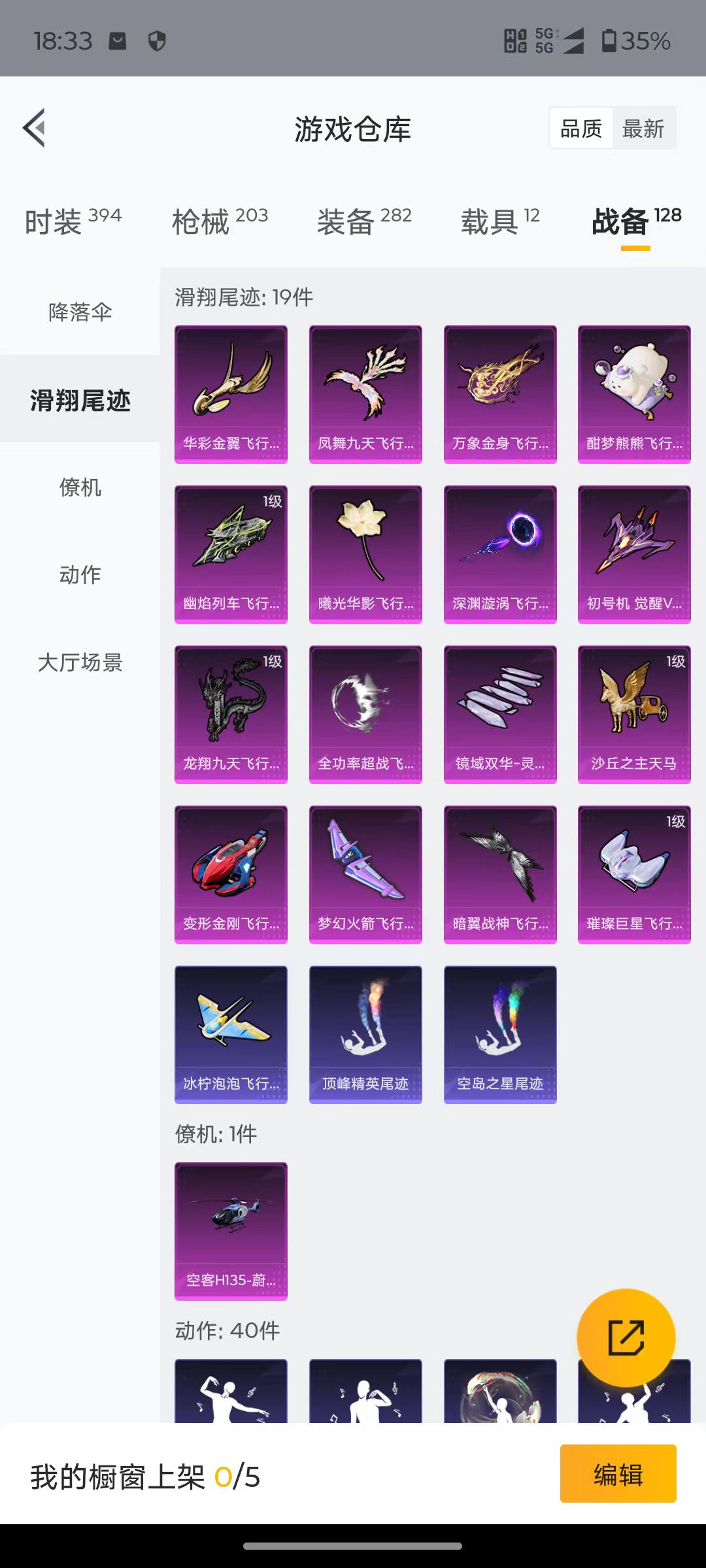Open the 载具 tab
Screen dimensions: 706x1568
(500, 221)
